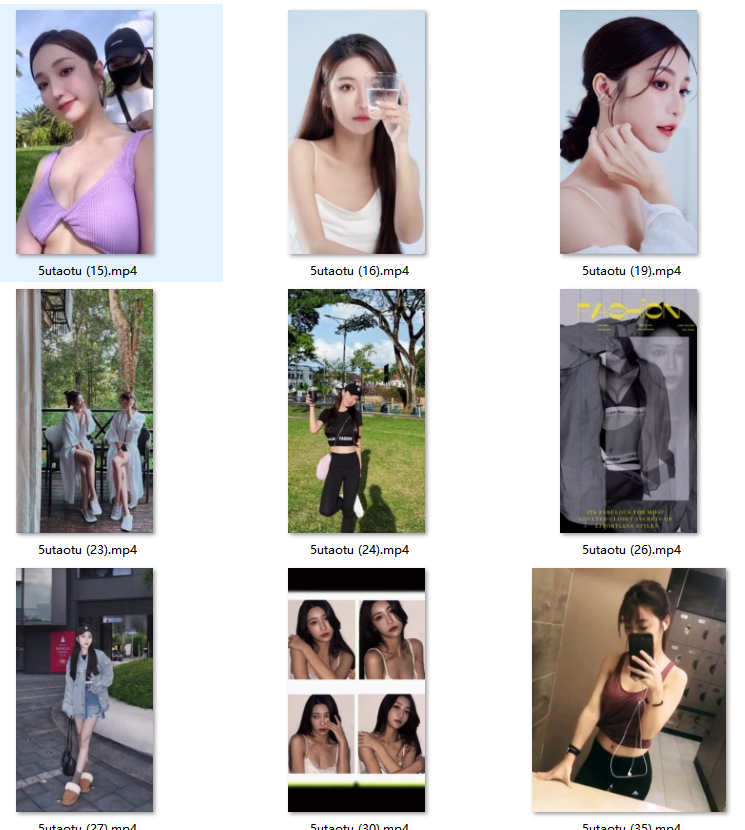Screen dimensions: 745x830
Task: Select the 5utaotu (16).mp4 video
Action: click(x=357, y=132)
